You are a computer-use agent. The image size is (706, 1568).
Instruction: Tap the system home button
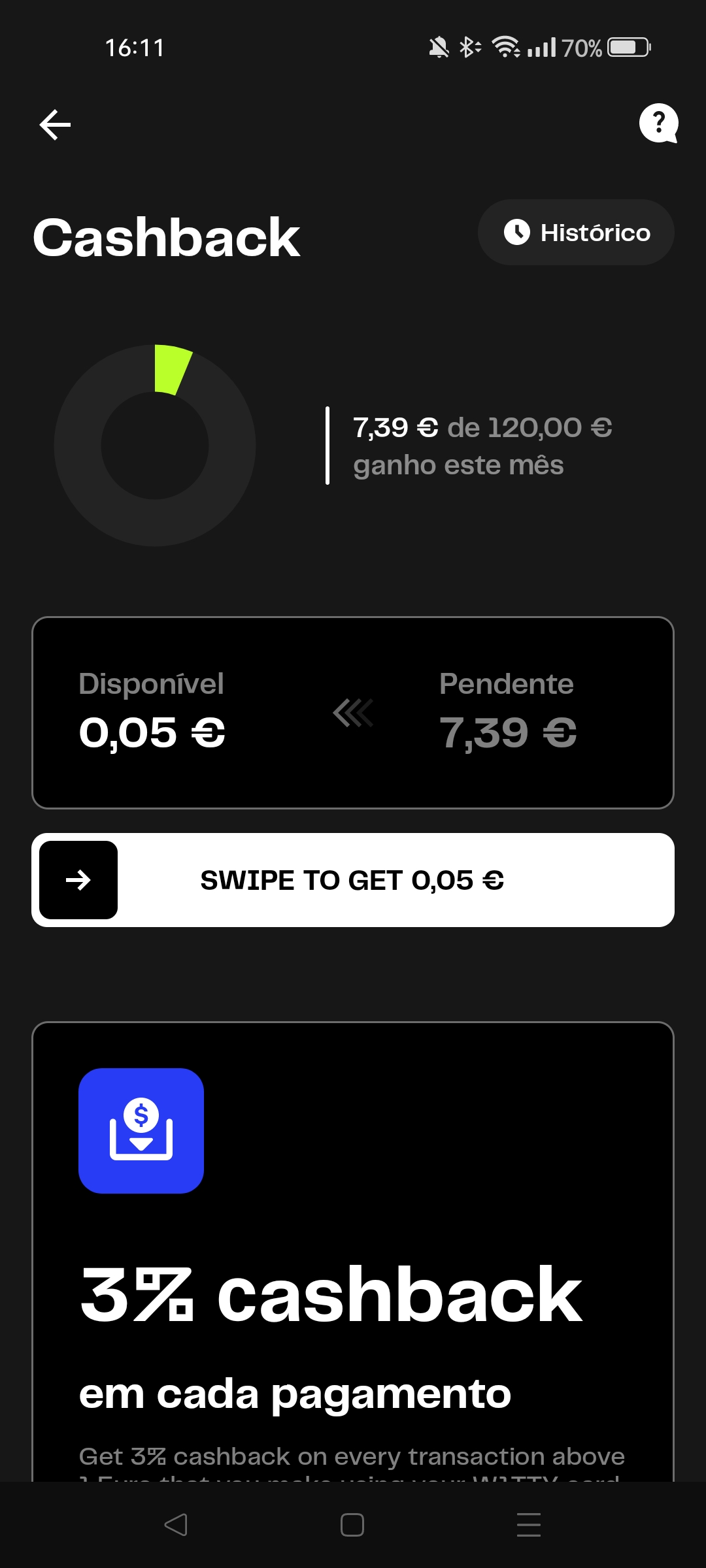tap(352, 1525)
